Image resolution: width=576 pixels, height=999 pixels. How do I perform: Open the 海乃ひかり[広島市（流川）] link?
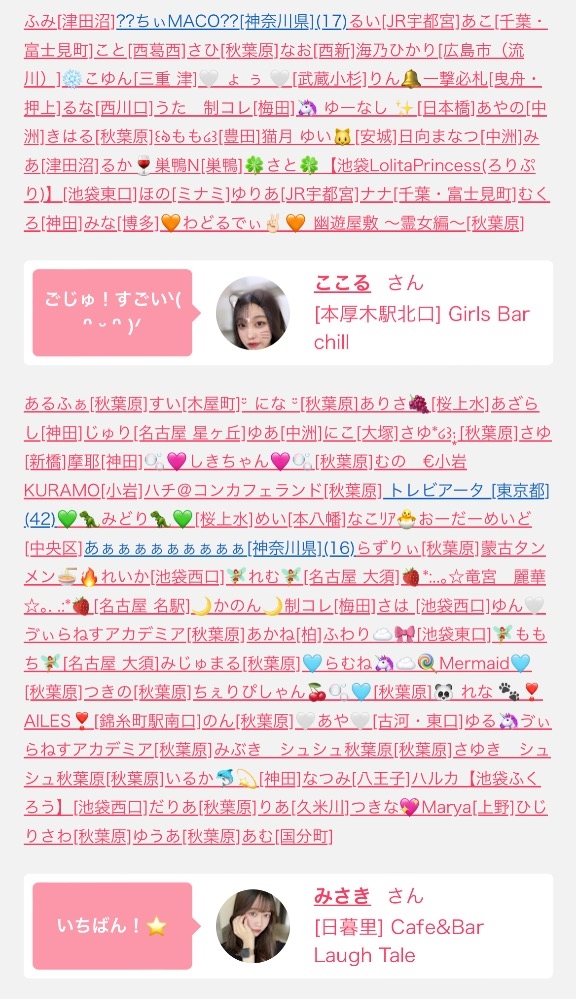(x=440, y=50)
